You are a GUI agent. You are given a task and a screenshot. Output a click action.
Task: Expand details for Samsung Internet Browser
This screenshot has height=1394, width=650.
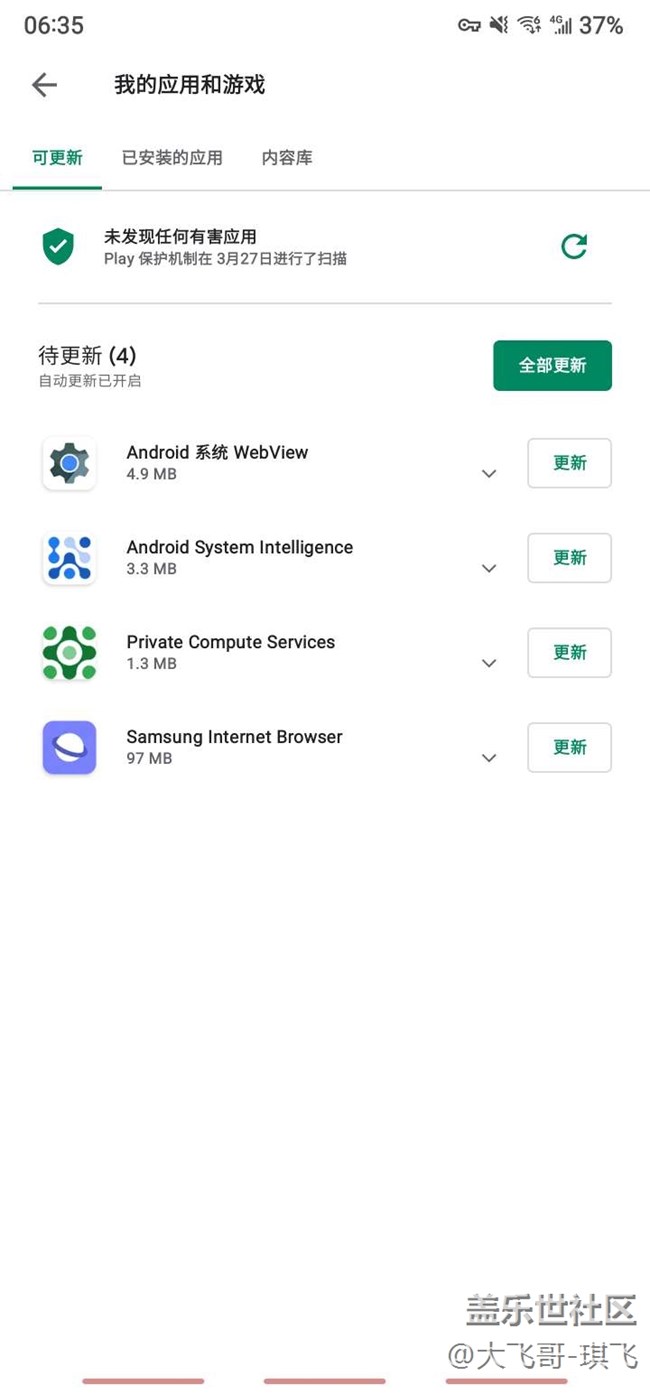(489, 758)
